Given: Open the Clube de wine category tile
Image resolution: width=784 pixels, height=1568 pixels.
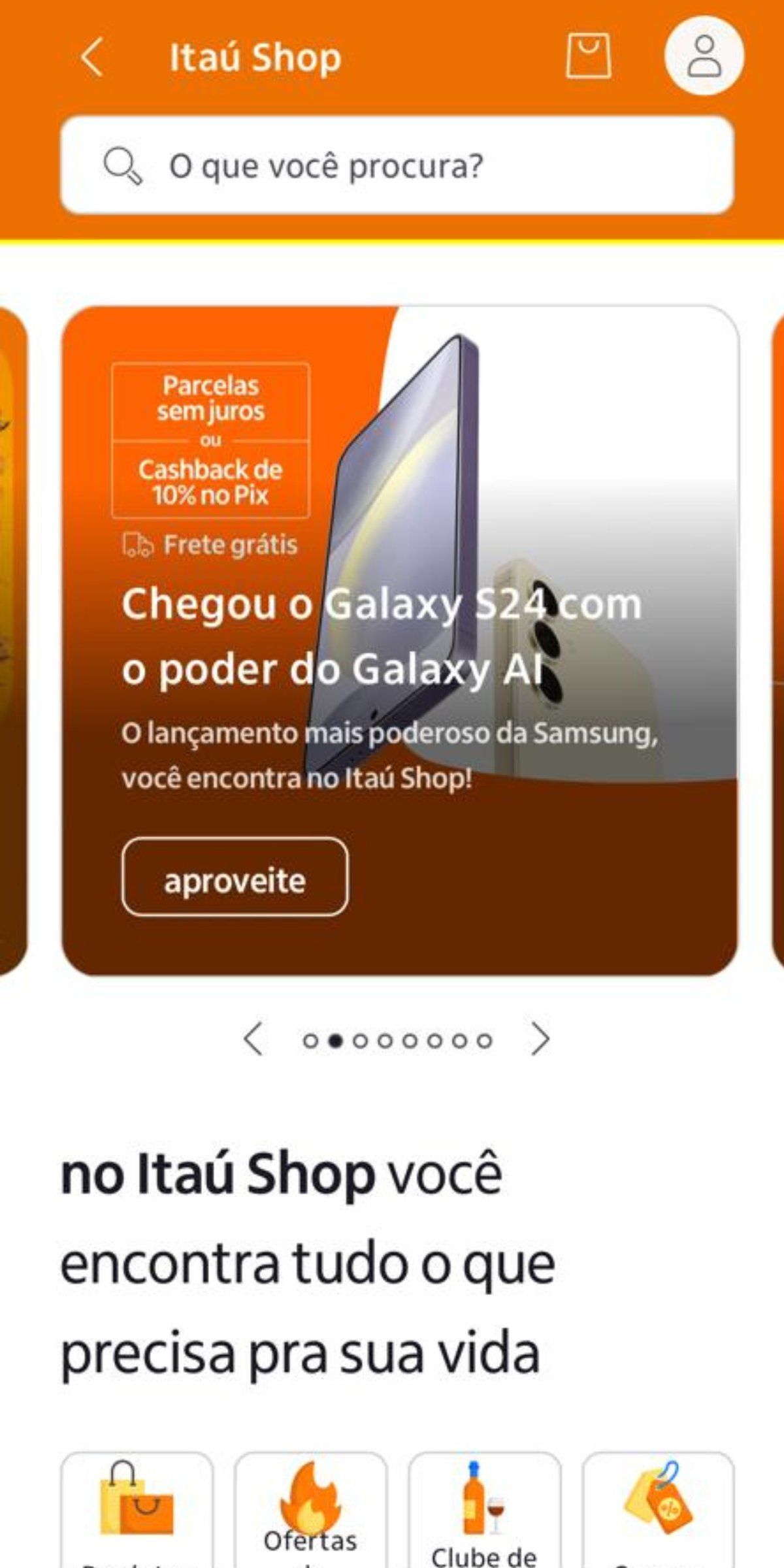Looking at the screenshot, I should coord(484,1511).
